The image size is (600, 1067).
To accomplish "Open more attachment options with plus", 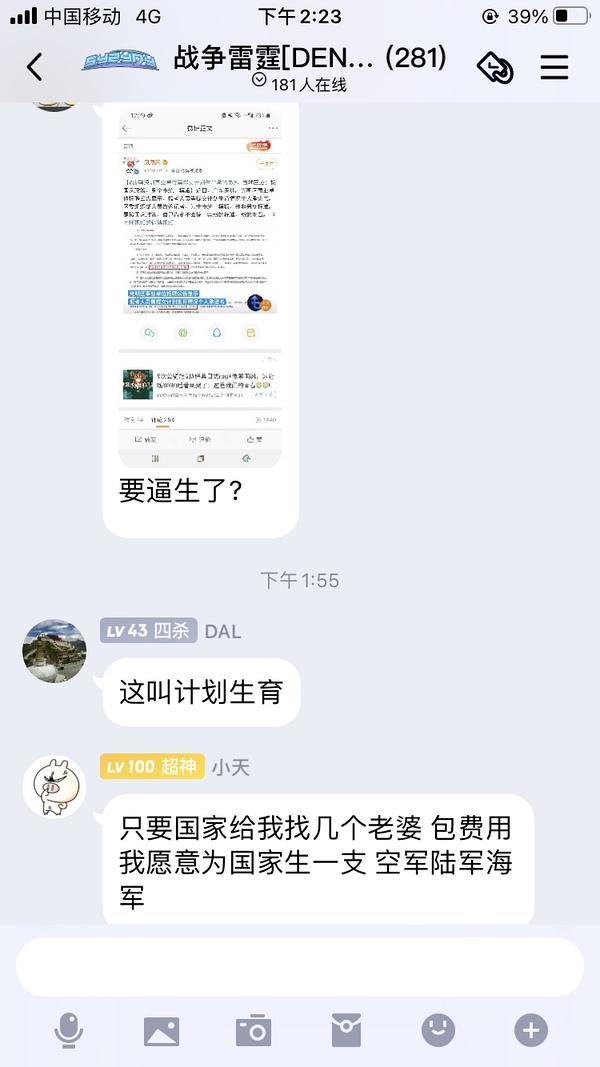I will [x=531, y=1030].
